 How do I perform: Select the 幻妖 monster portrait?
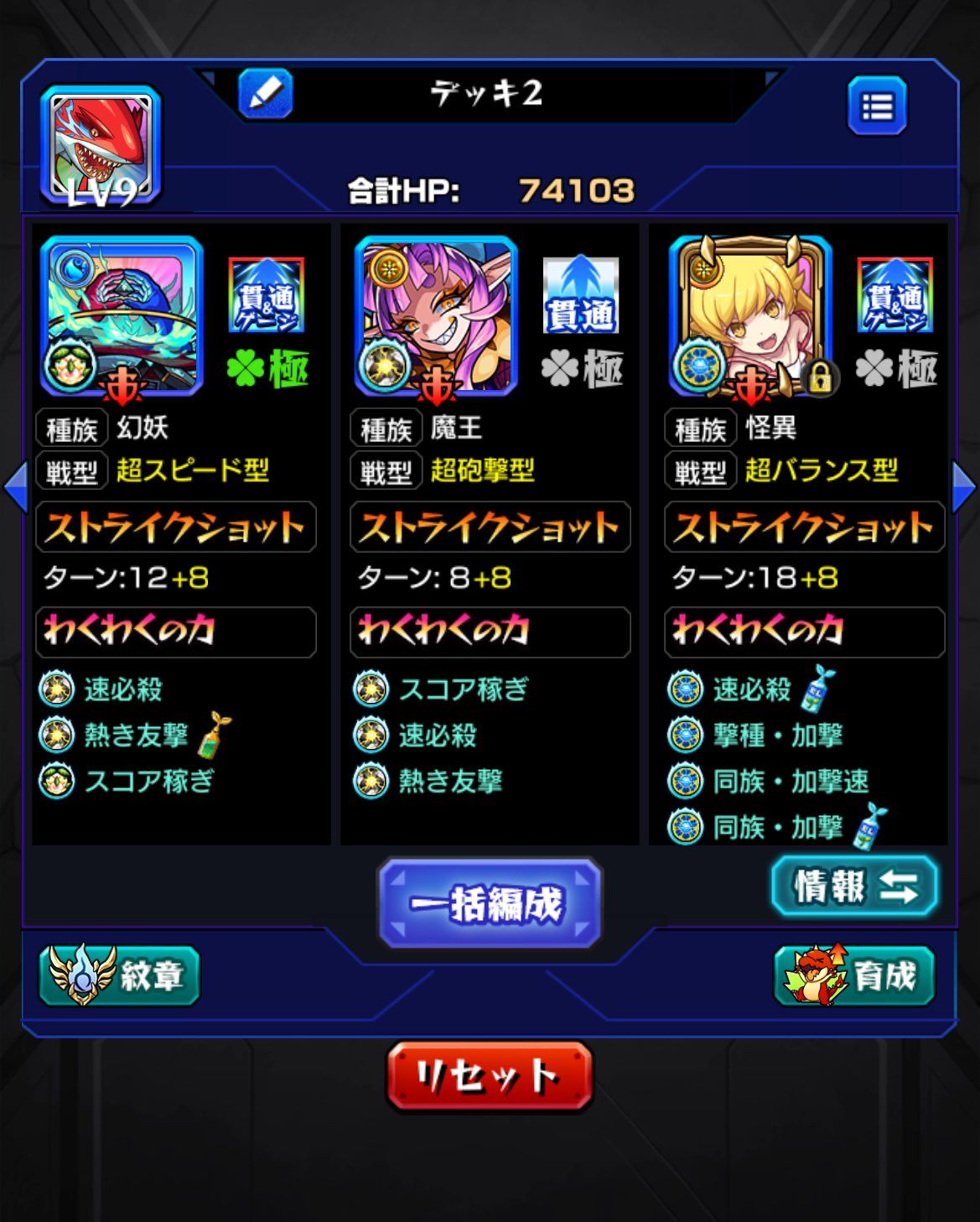[122, 316]
